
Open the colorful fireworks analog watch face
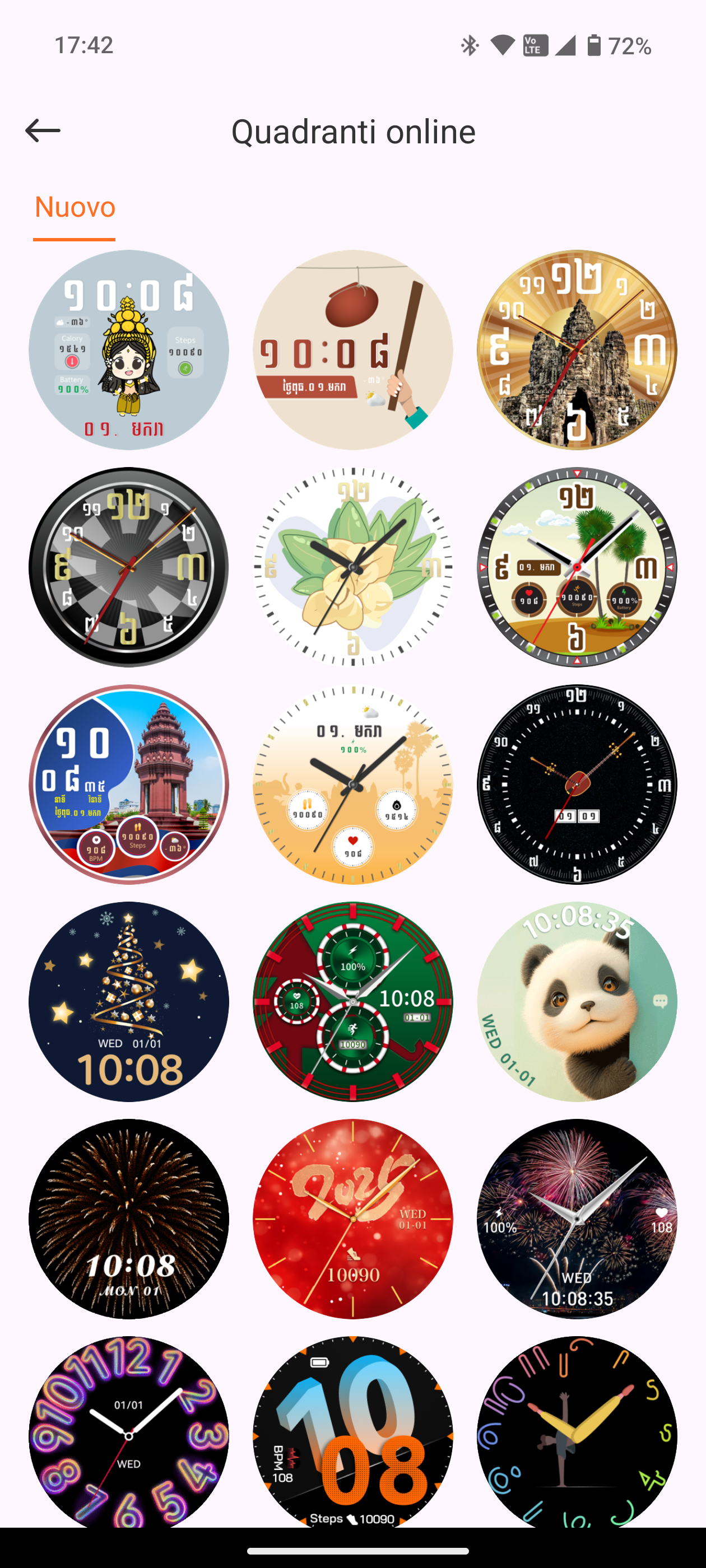tap(576, 1219)
